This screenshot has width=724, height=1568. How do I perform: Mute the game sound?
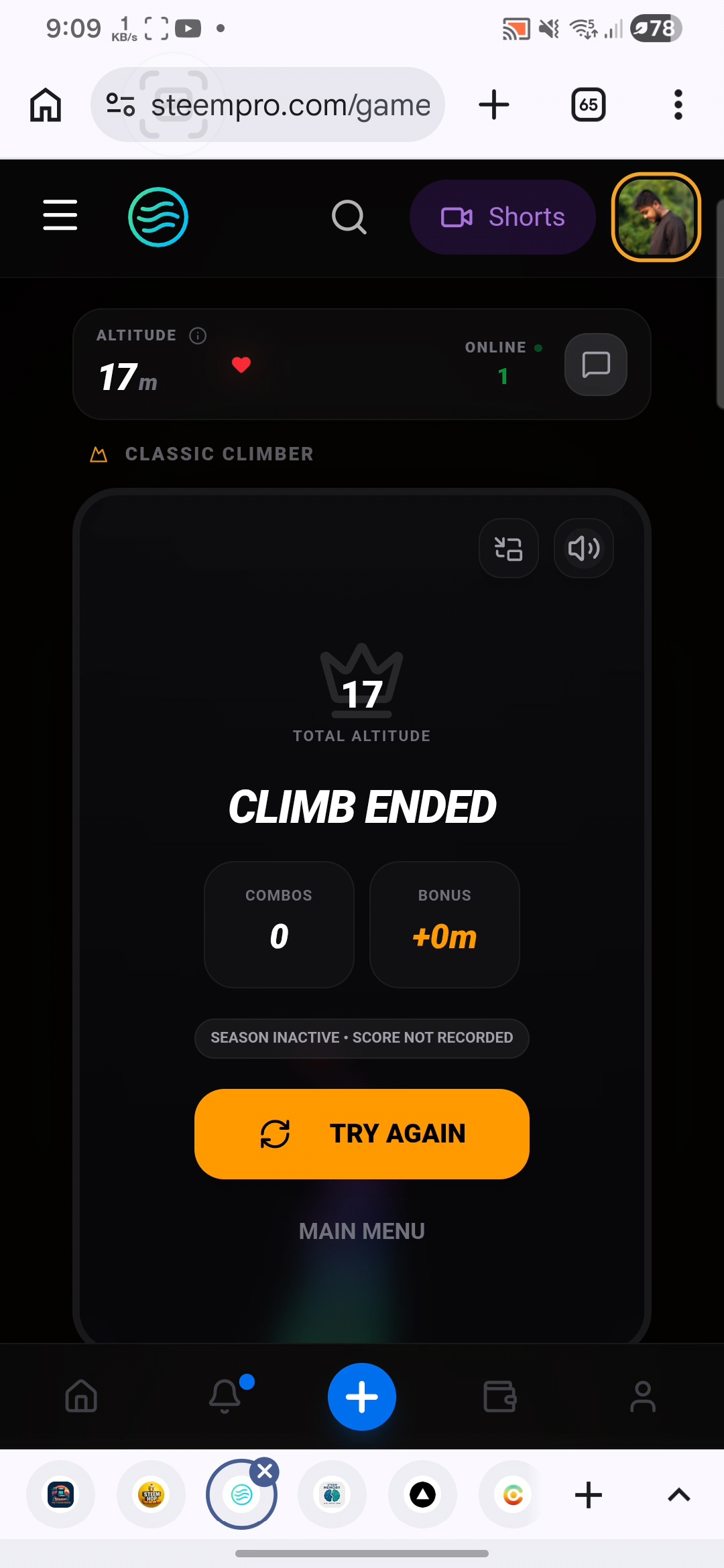[x=584, y=548]
